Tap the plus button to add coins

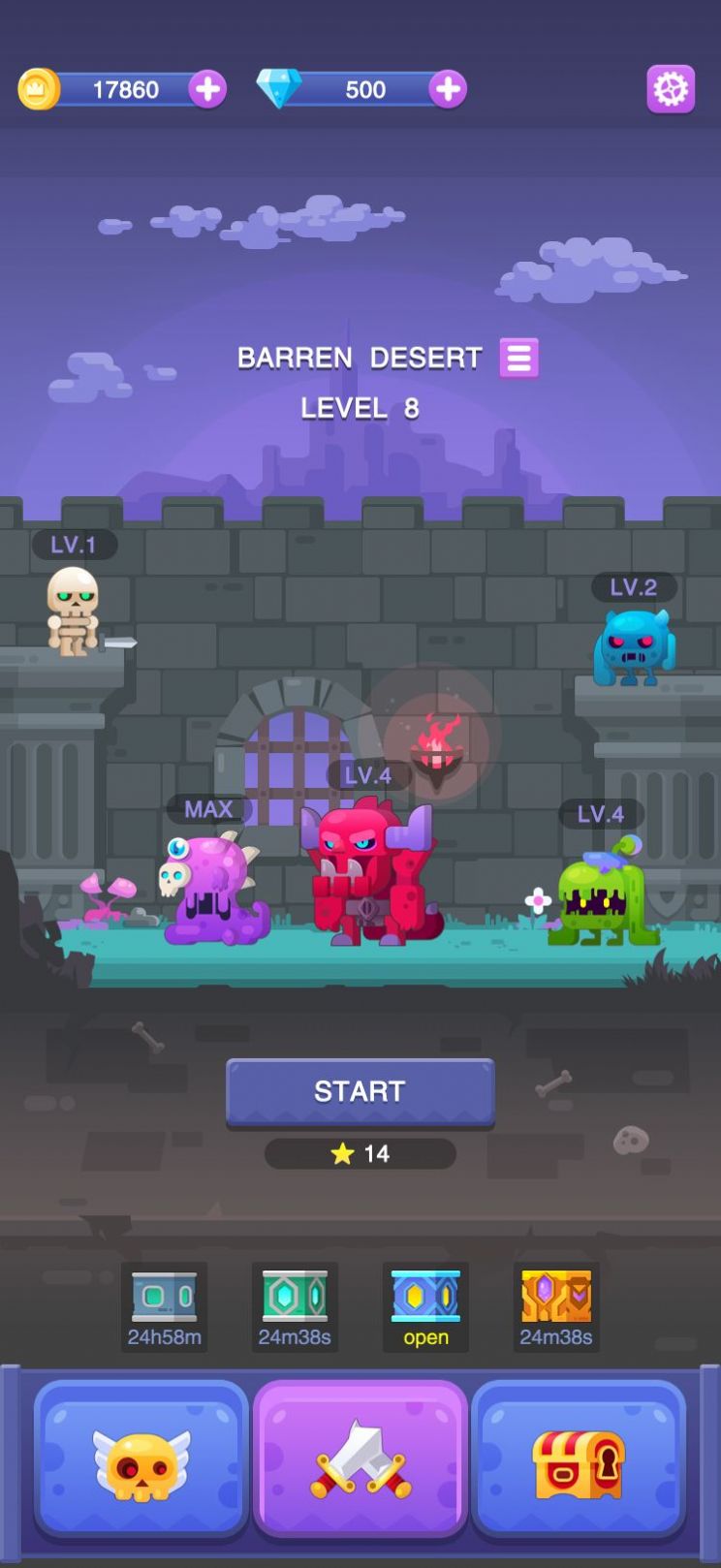click(x=207, y=89)
